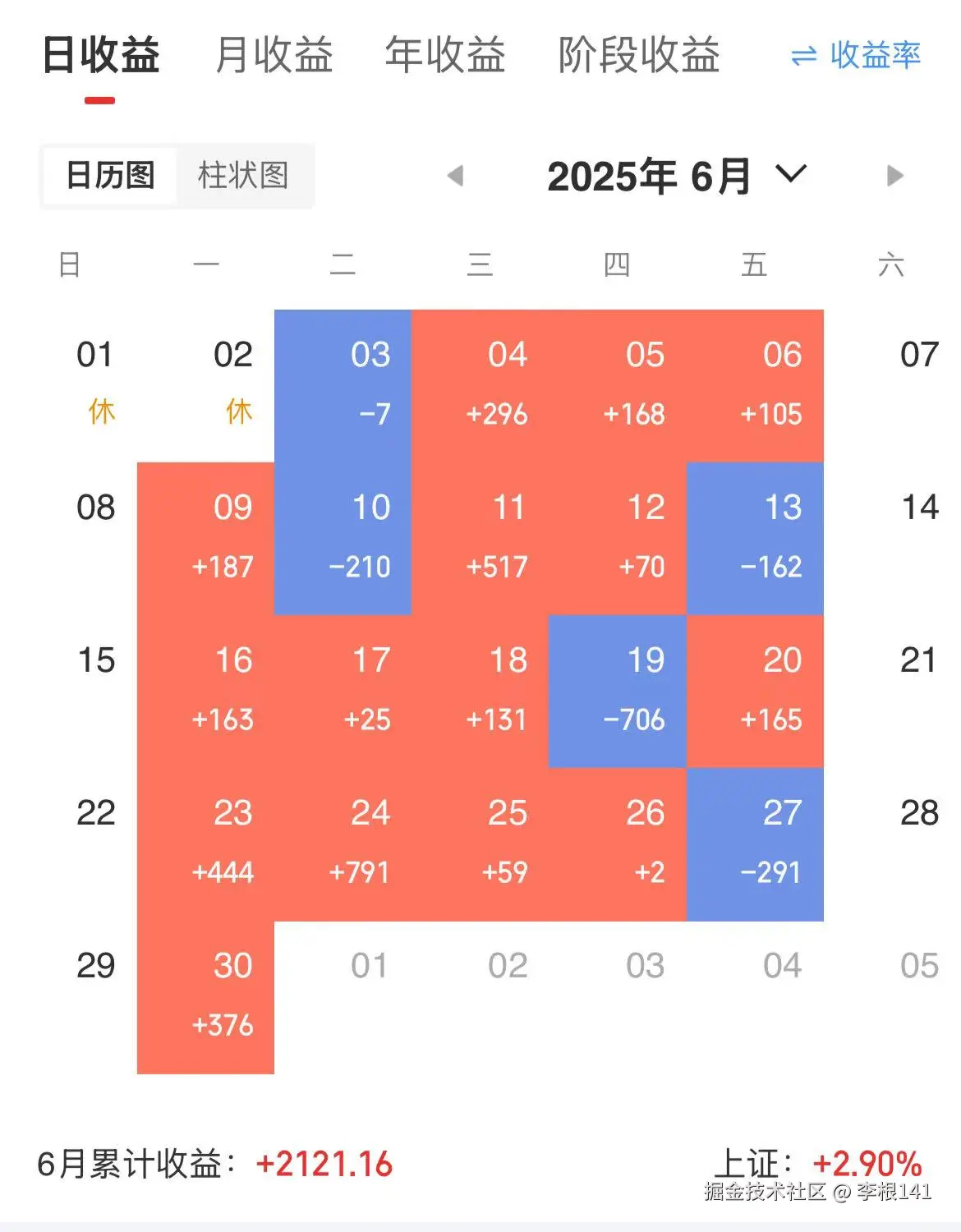Advance to July using the right arrow
Viewport: 961px width, 1232px height.
895,174
